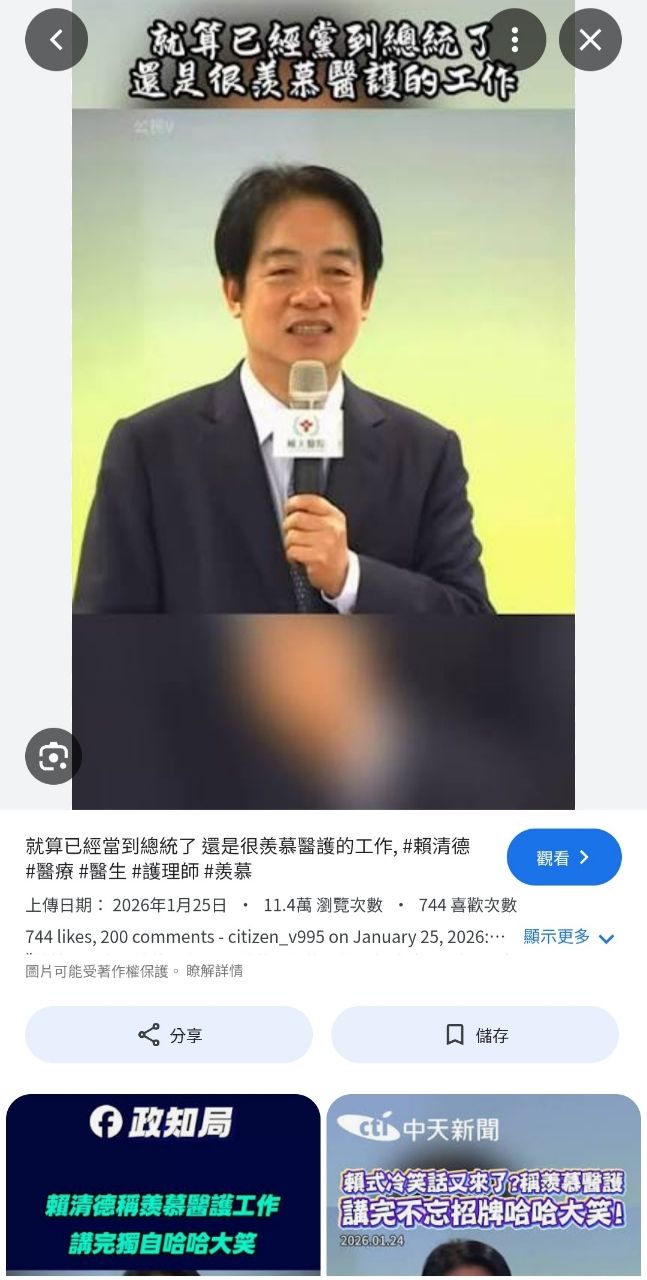
Task: Share this image via 分享
Action: [x=169, y=1035]
